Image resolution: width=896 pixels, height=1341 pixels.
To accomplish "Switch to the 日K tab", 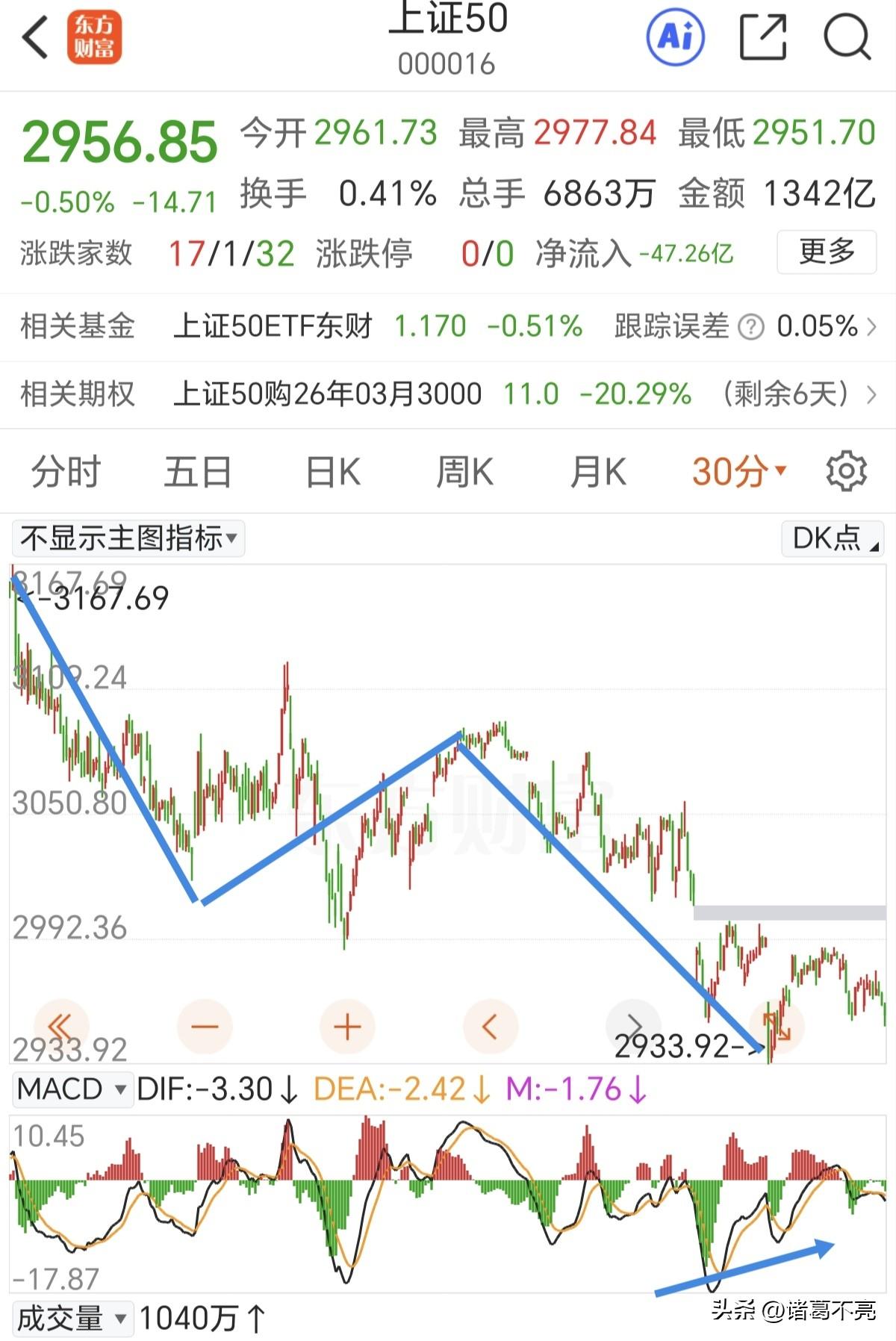I will [332, 470].
